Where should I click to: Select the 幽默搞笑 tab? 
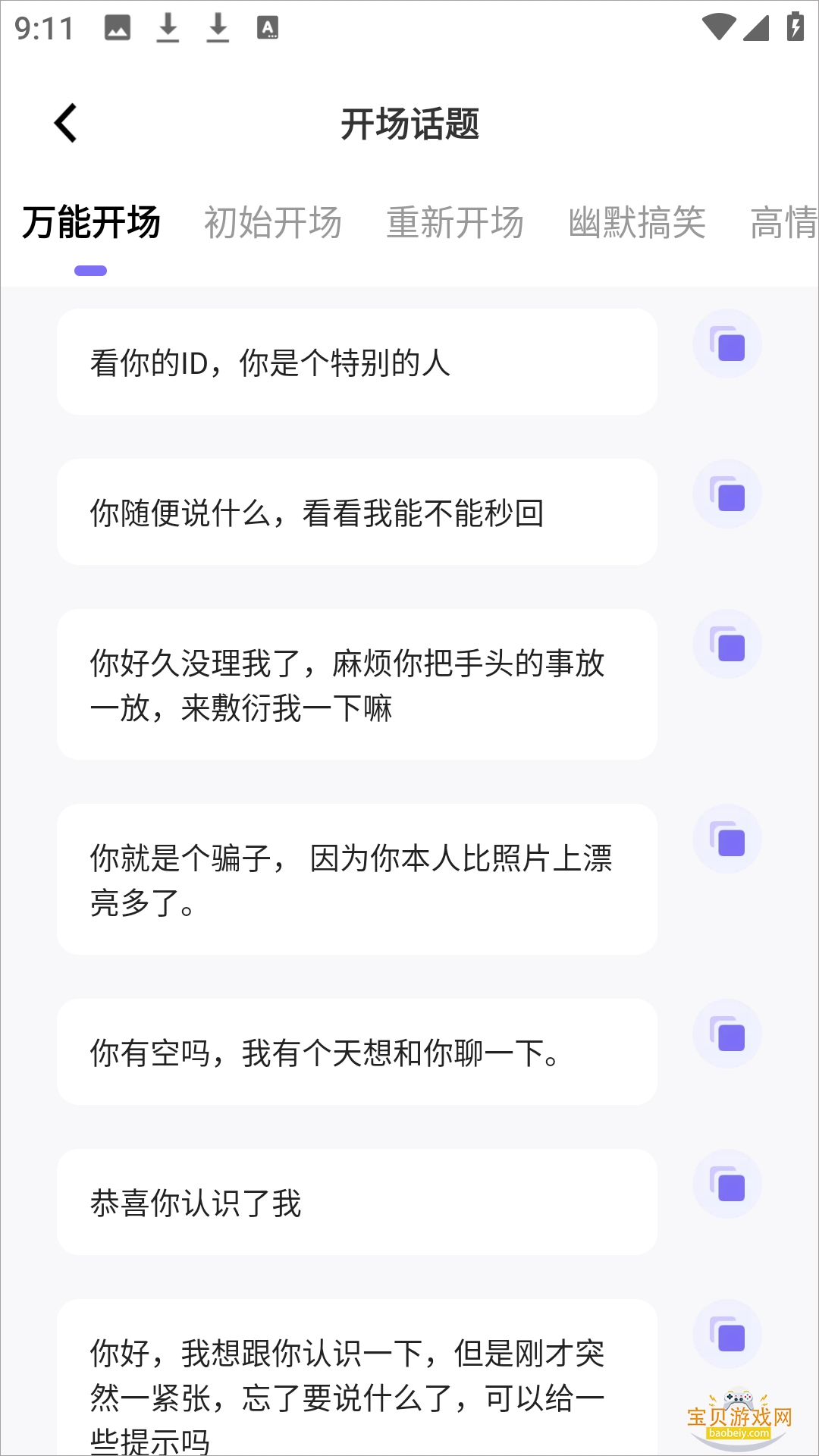tap(638, 222)
